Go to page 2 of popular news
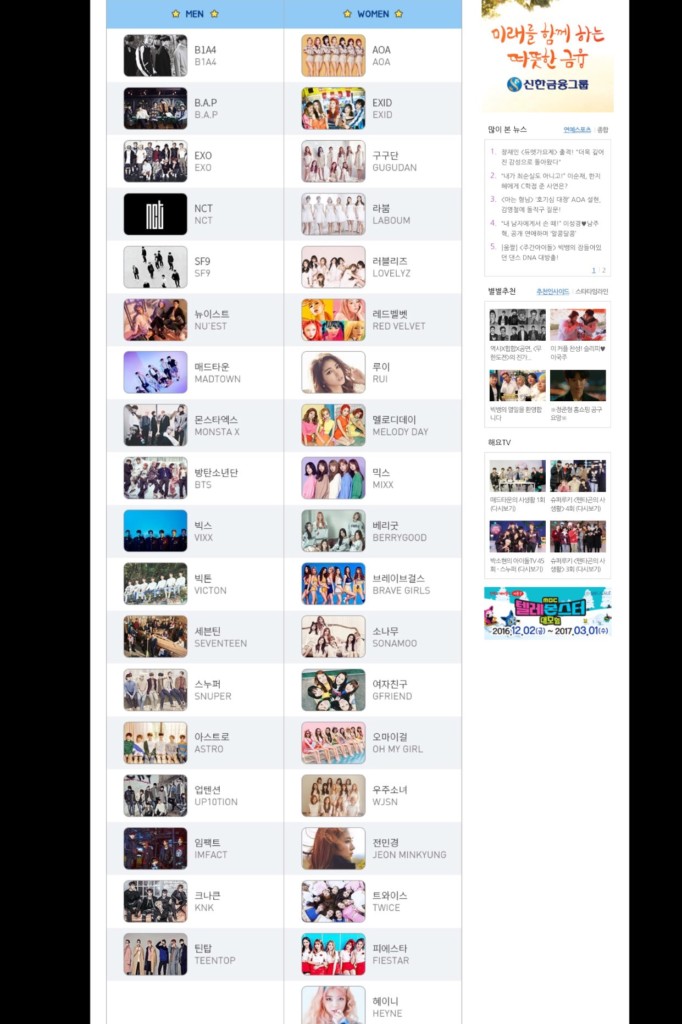Image resolution: width=682 pixels, height=1024 pixels. click(x=604, y=270)
